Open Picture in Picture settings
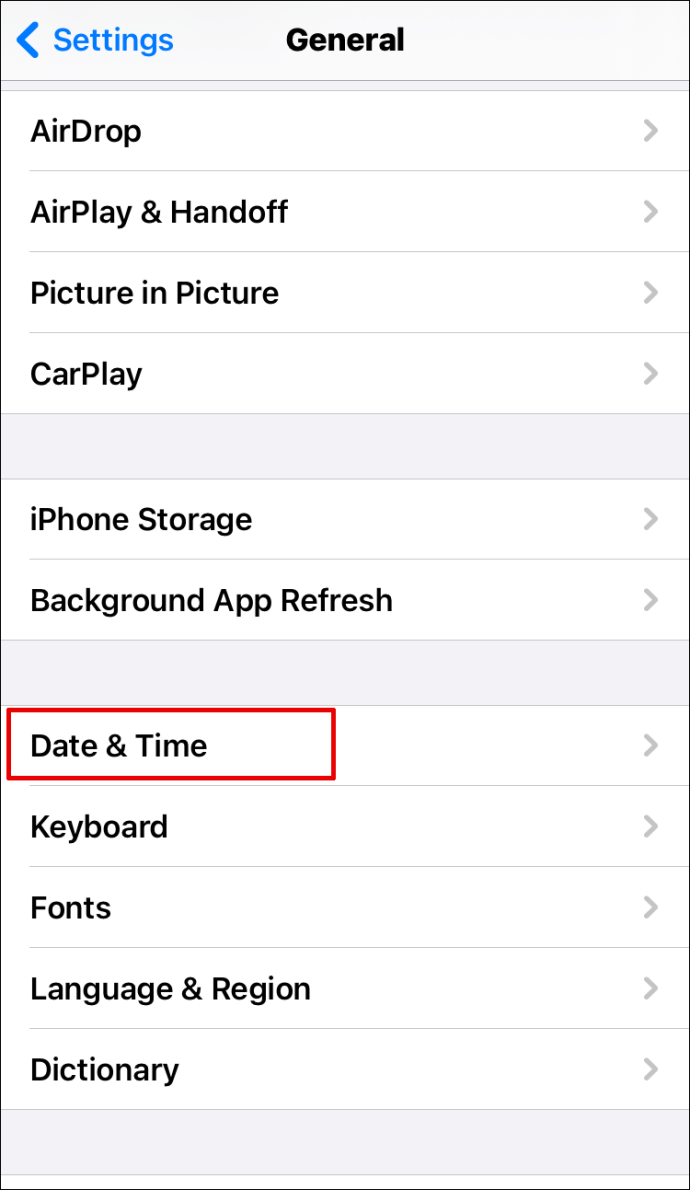This screenshot has width=690, height=1190. (155, 293)
